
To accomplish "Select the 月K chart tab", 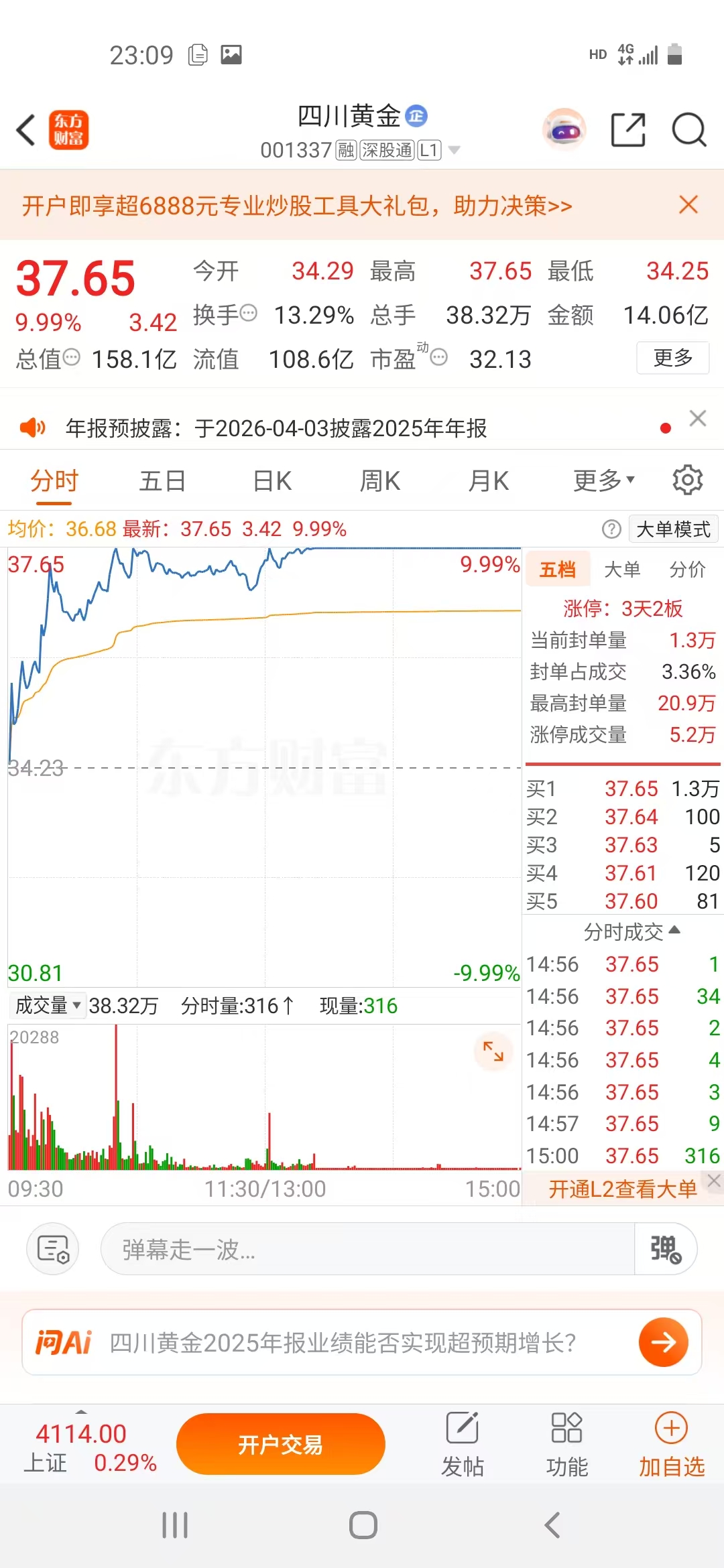I will click(489, 481).
